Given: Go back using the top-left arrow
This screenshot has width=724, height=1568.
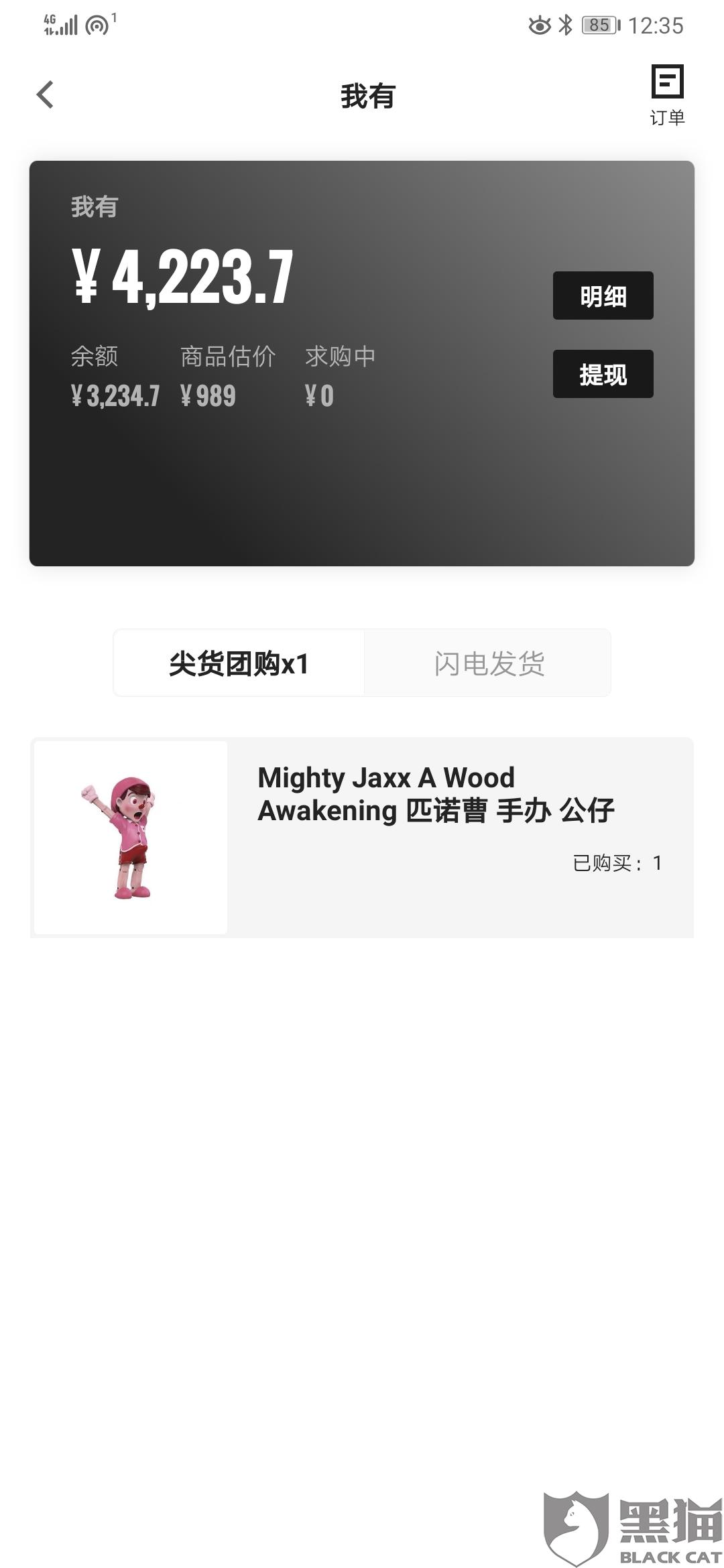Looking at the screenshot, I should click(x=45, y=94).
